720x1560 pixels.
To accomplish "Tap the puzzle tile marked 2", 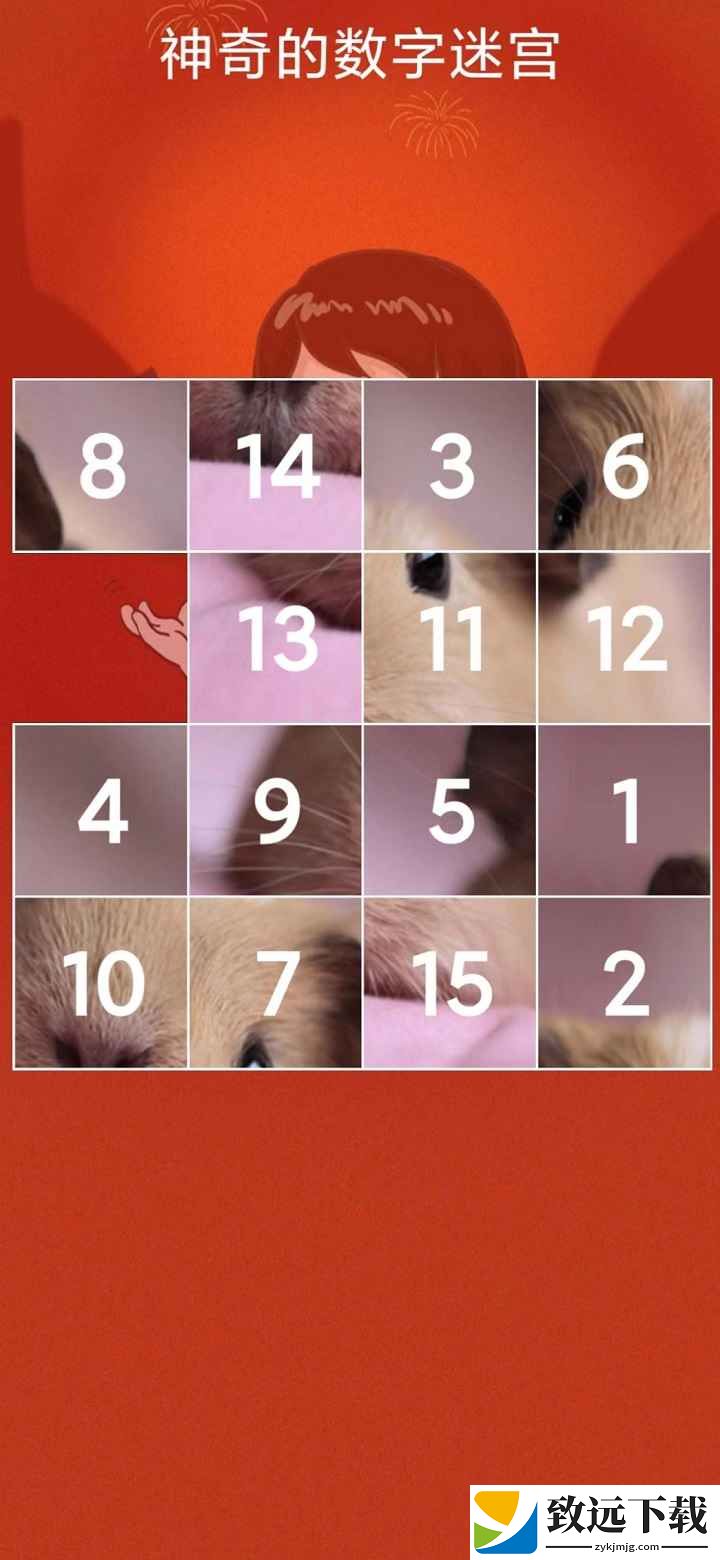I will 625,983.
